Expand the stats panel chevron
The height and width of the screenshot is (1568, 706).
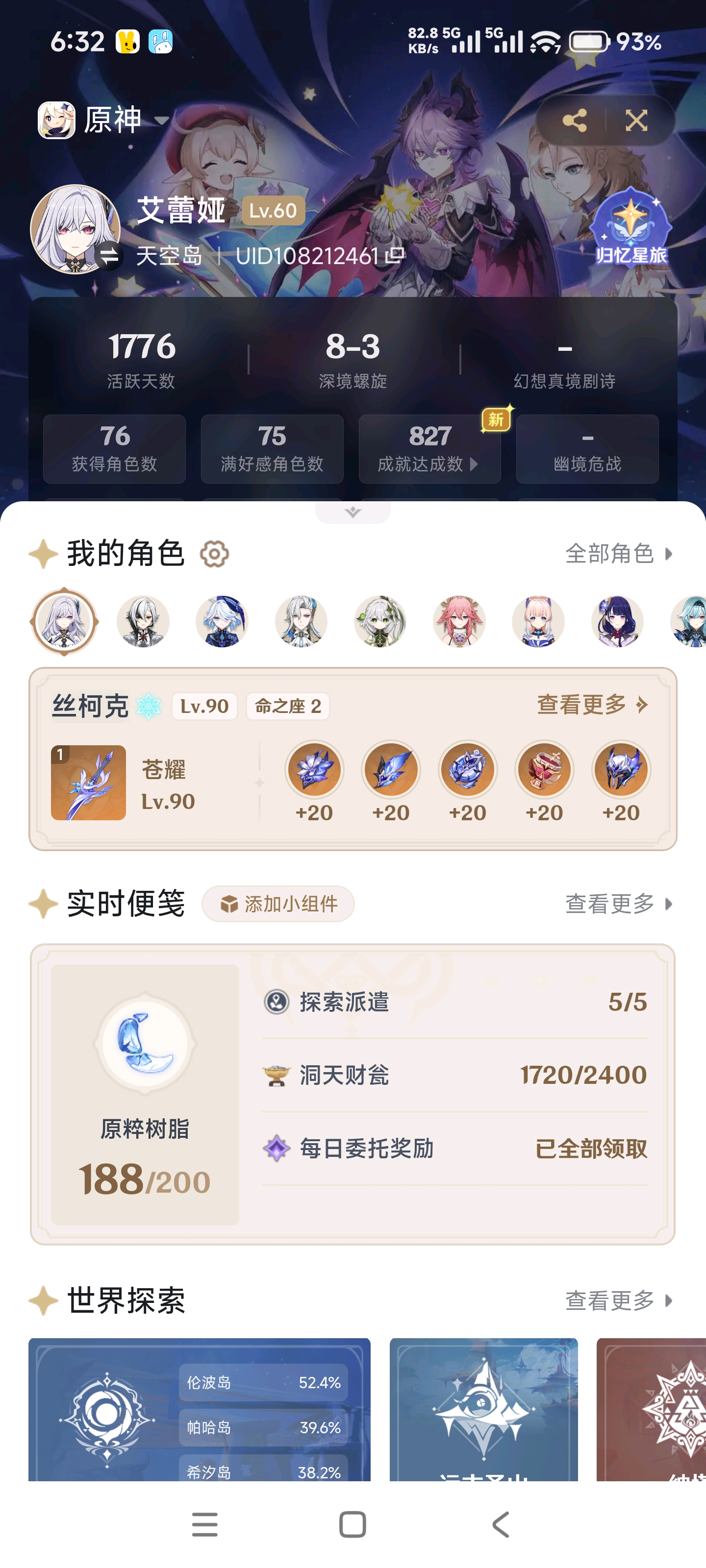[353, 512]
